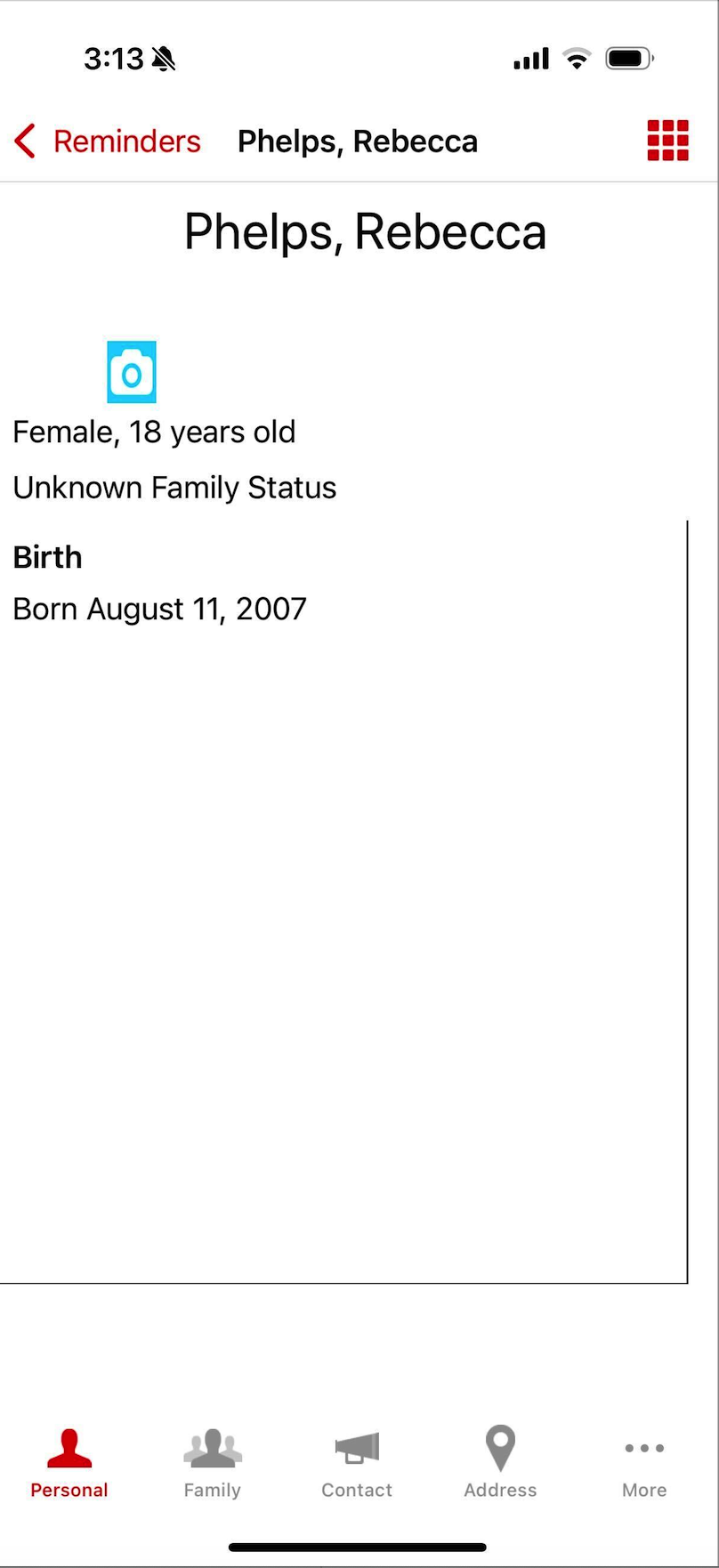Add a photo with the camera icon
This screenshot has height=1568, width=719.
pos(132,372)
